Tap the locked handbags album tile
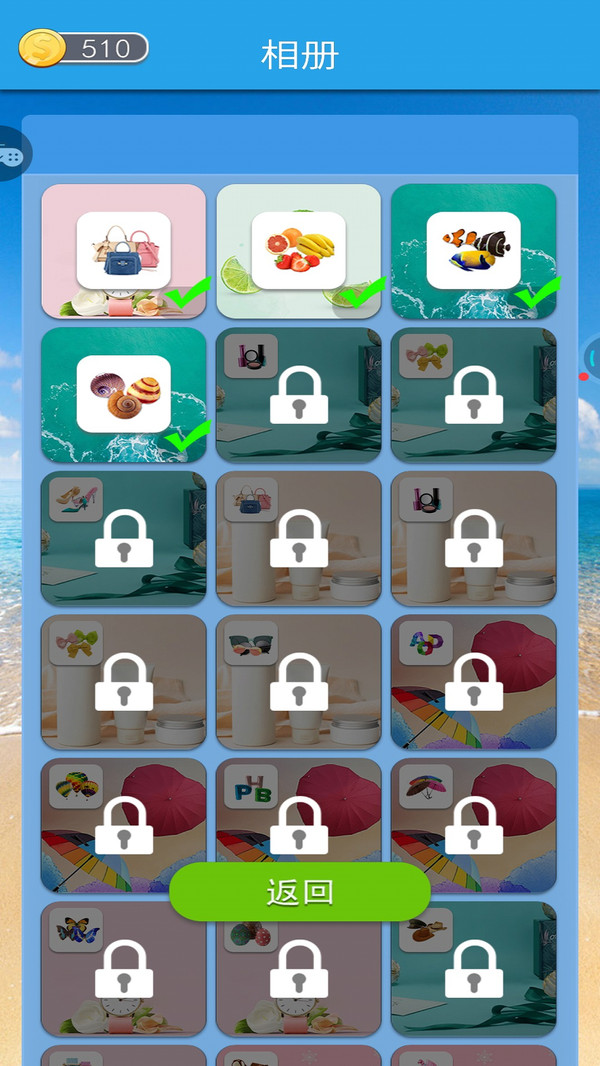This screenshot has width=600, height=1066. pyautogui.click(x=298, y=538)
